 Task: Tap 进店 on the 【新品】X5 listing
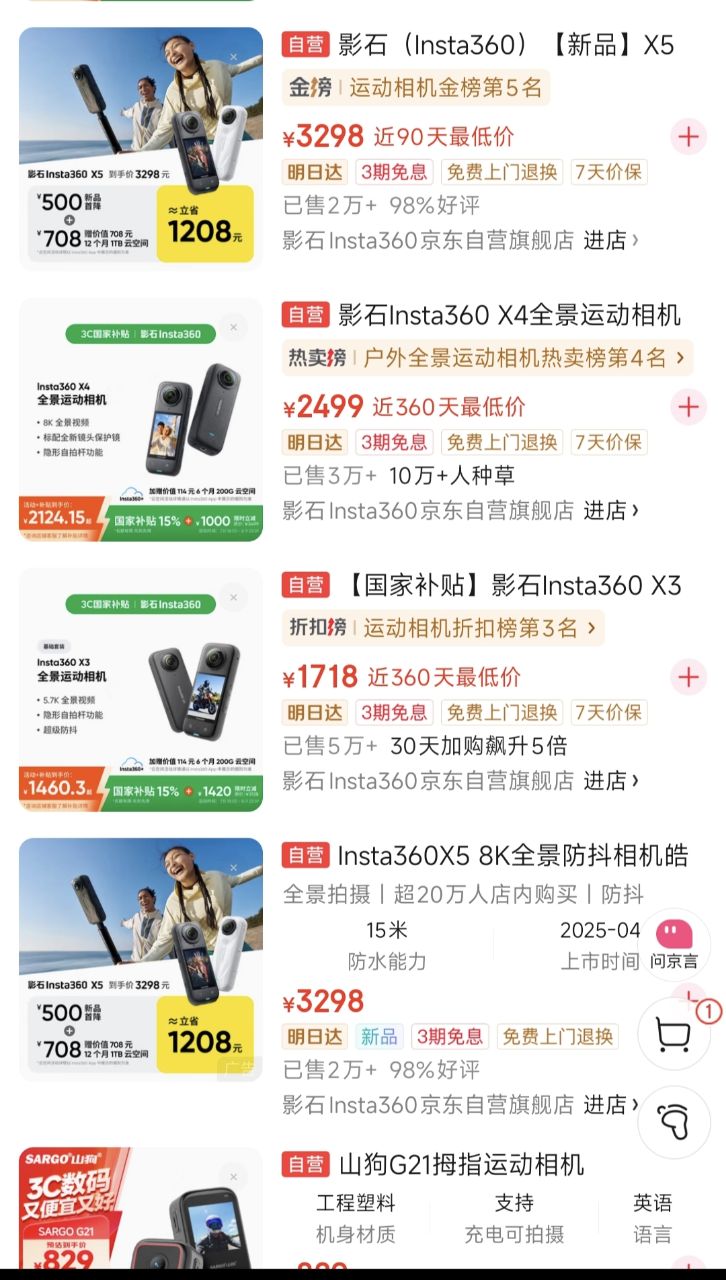point(610,240)
